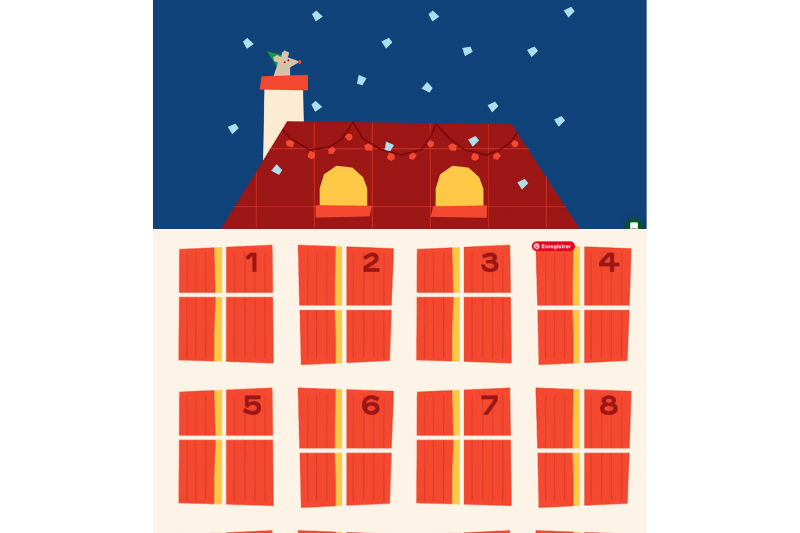The height and width of the screenshot is (533, 800).
Task: Open advent window number 7
Action: pos(463,446)
